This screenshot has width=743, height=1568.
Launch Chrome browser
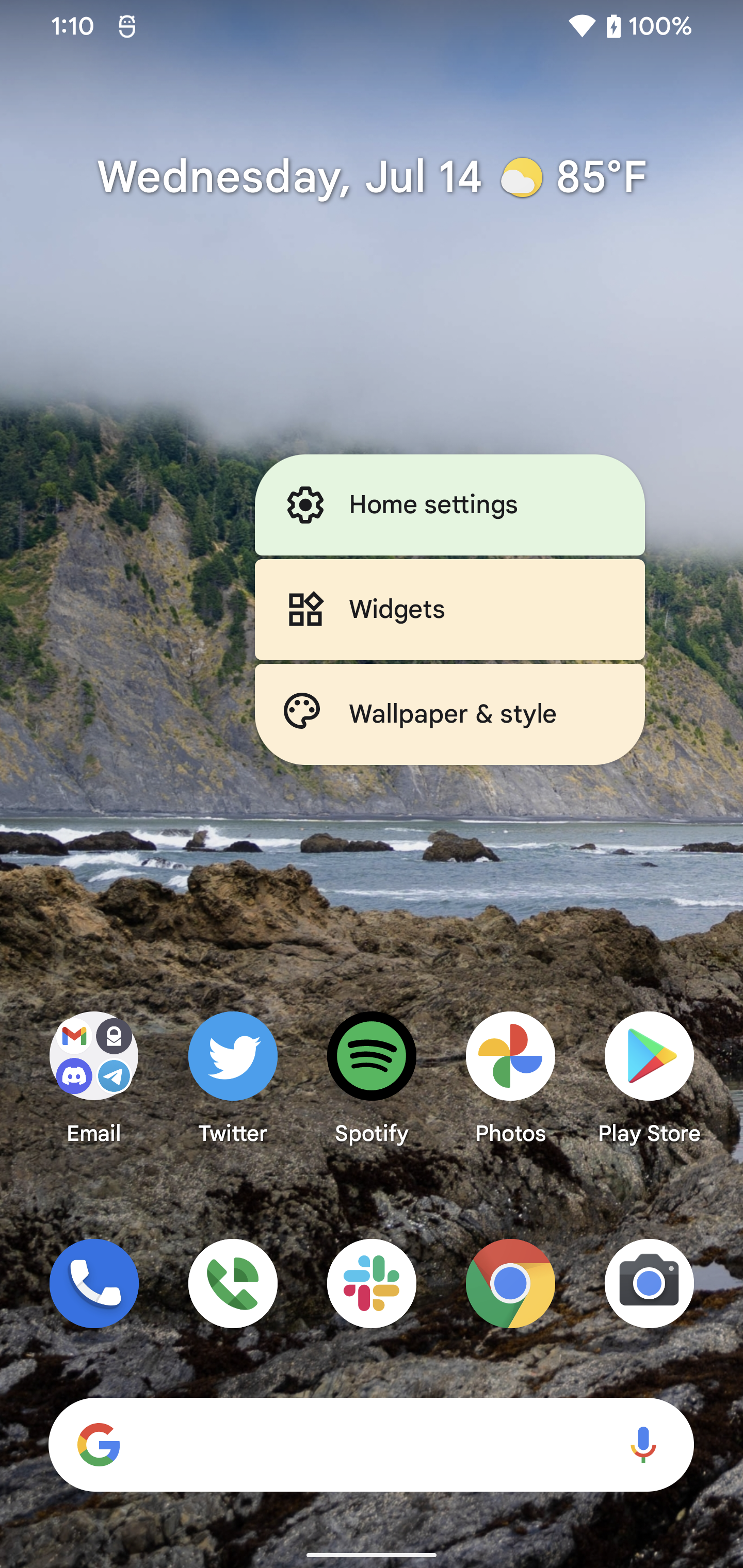pyautogui.click(x=510, y=1283)
